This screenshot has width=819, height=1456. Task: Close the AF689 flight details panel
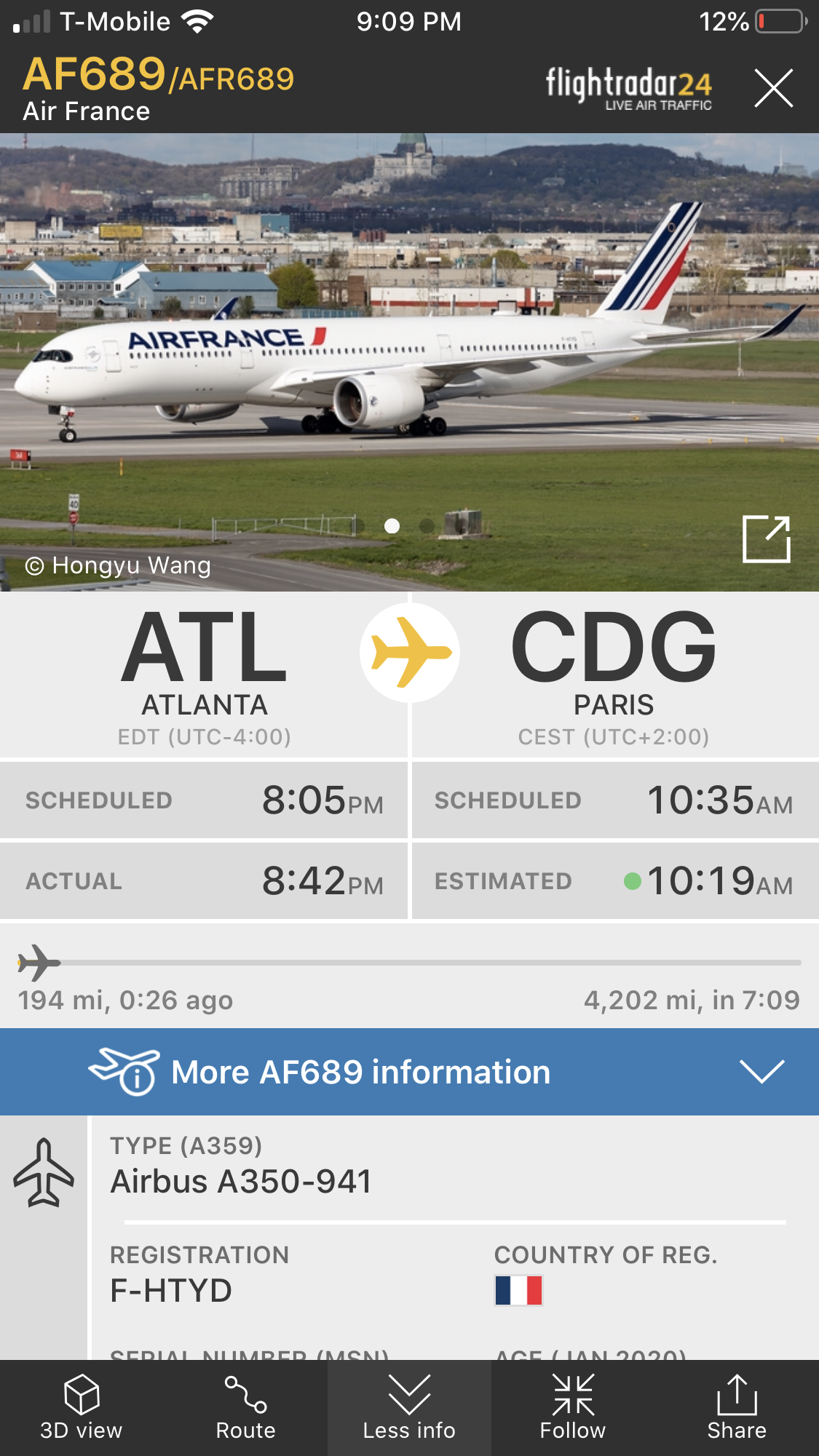773,89
